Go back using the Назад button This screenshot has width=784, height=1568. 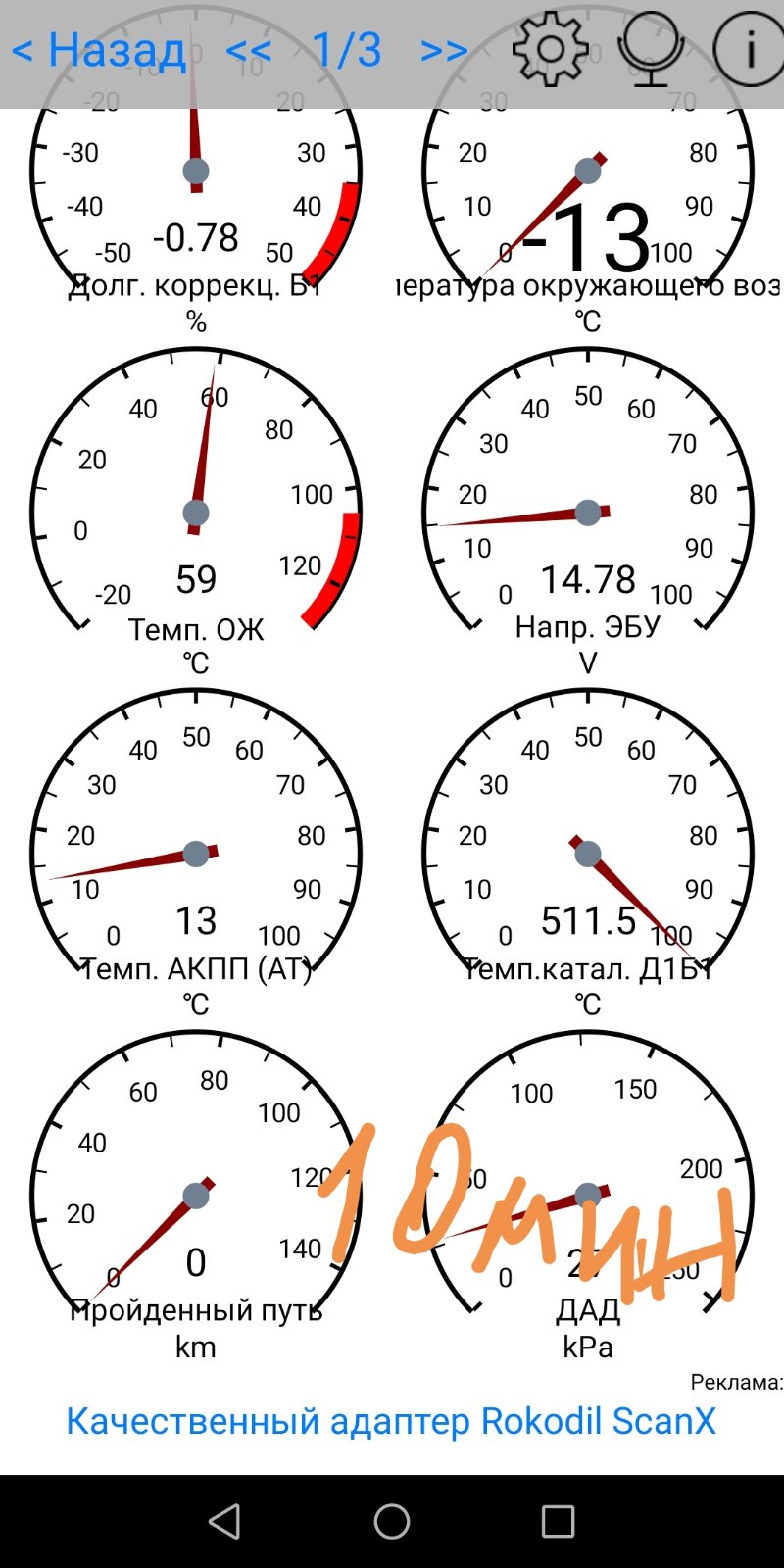coord(98,49)
